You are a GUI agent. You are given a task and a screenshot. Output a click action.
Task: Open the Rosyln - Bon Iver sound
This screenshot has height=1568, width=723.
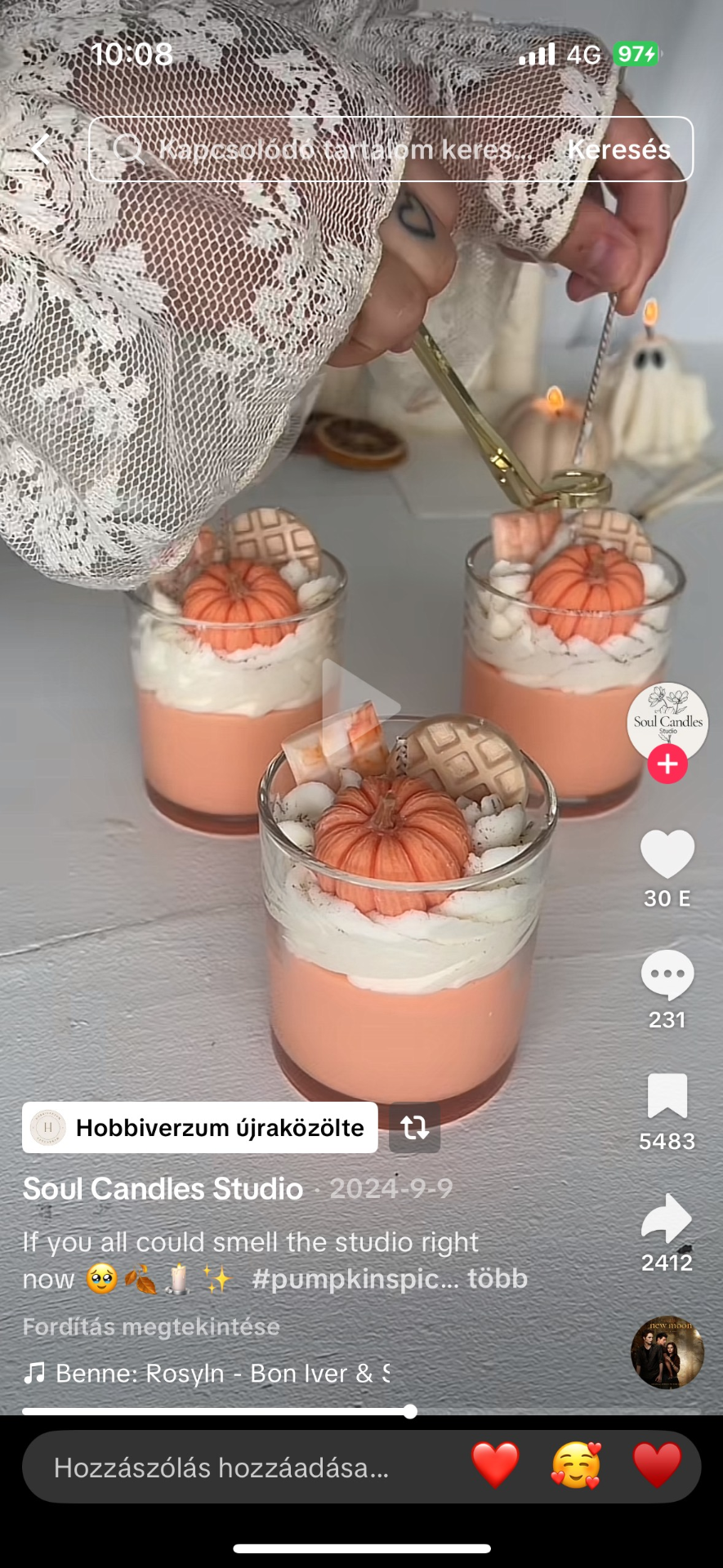click(207, 1374)
